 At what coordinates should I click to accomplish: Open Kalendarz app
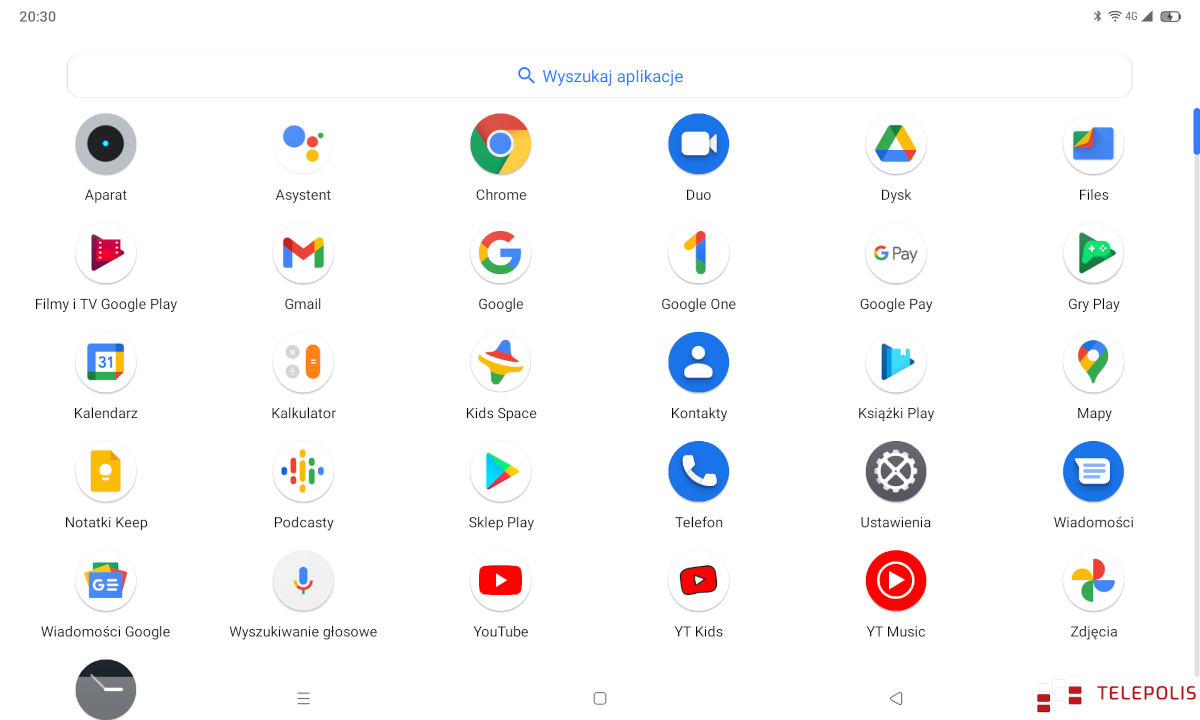tap(106, 362)
